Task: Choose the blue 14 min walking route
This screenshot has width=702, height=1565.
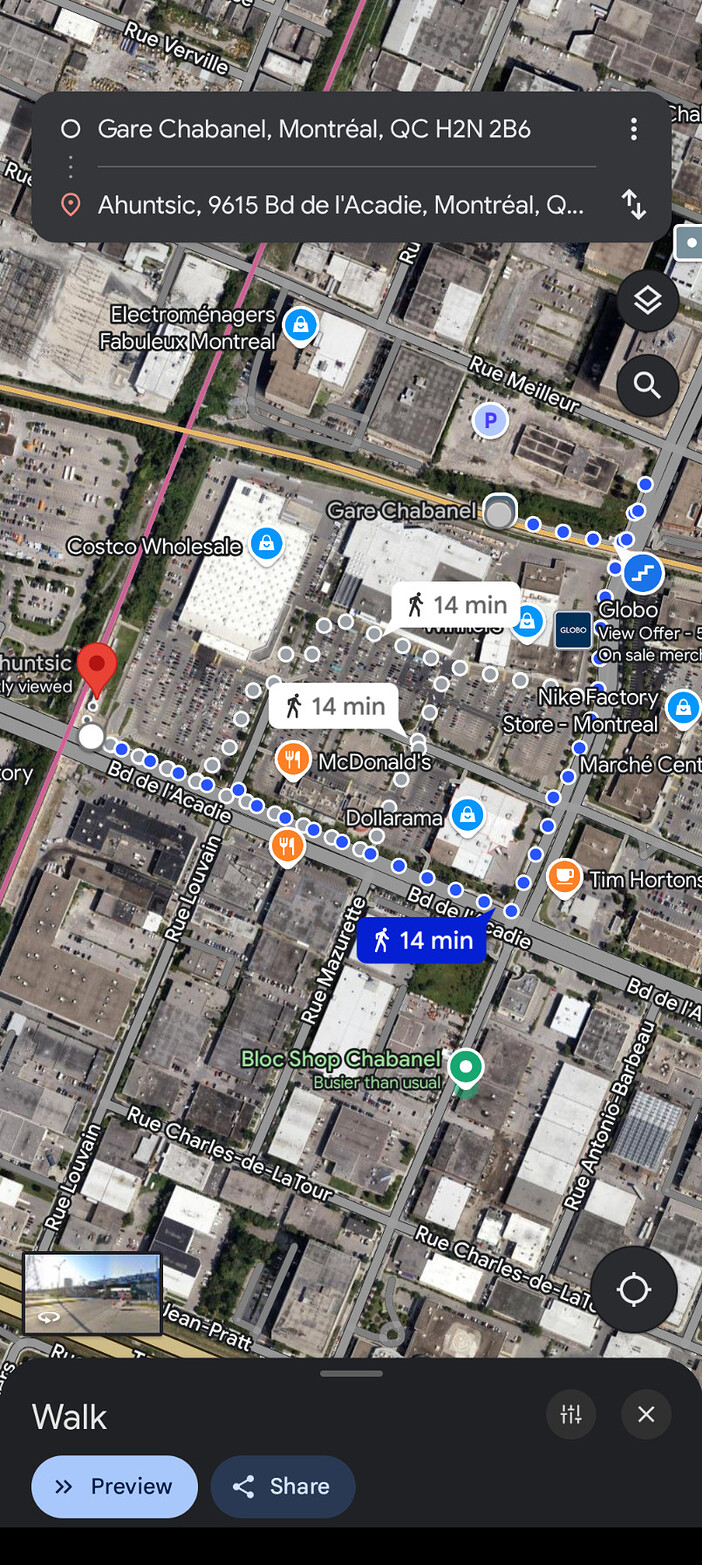Action: pos(421,940)
